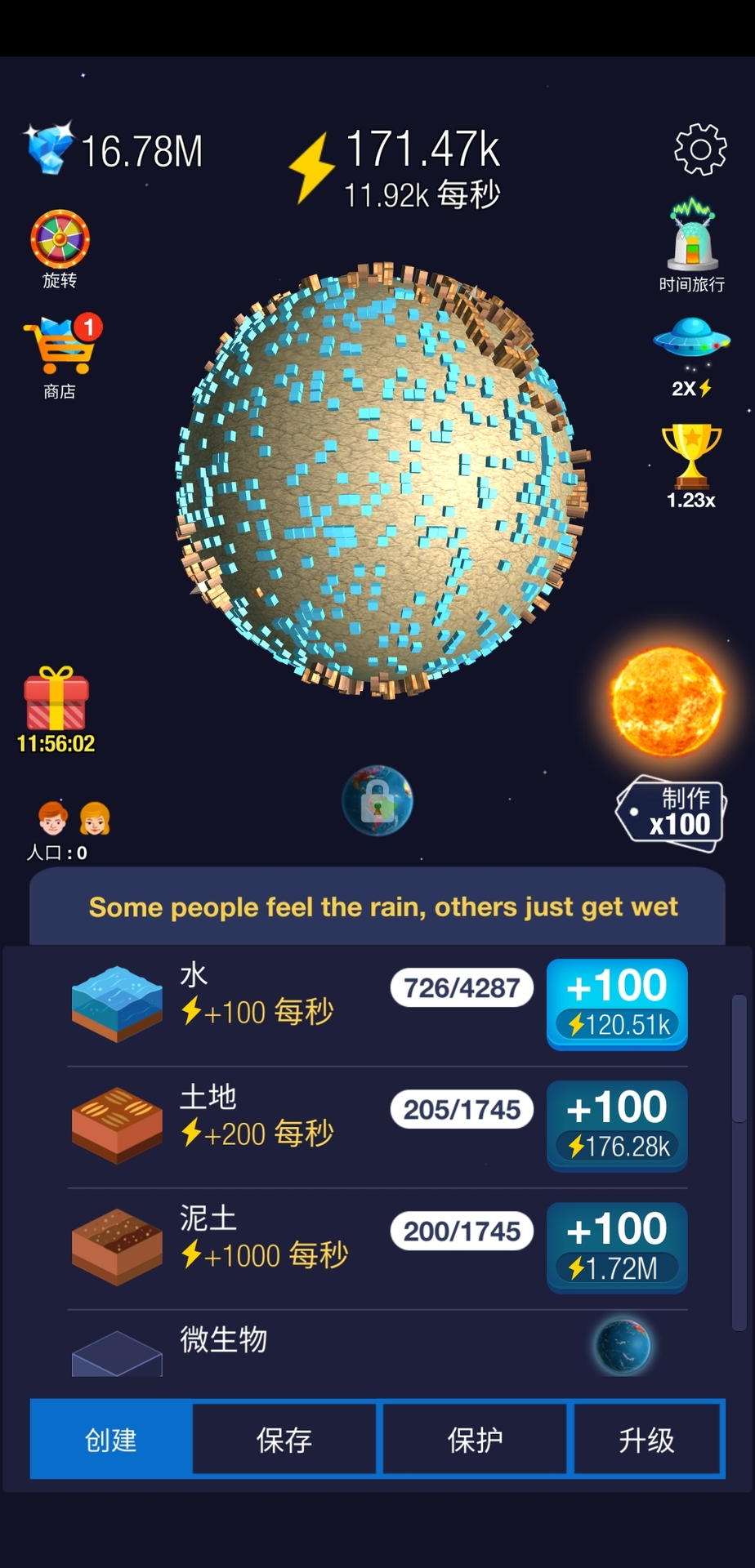Viewport: 755px width, 1568px height.
Task: Open the settings gear
Action: [699, 149]
